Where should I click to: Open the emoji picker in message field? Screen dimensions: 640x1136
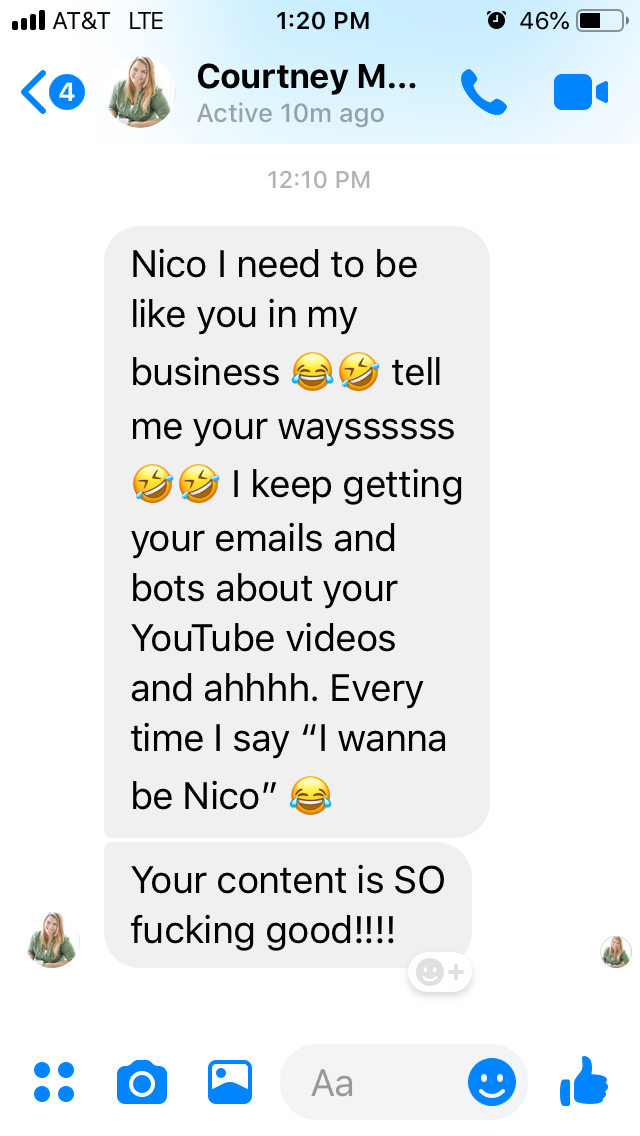pos(492,1082)
